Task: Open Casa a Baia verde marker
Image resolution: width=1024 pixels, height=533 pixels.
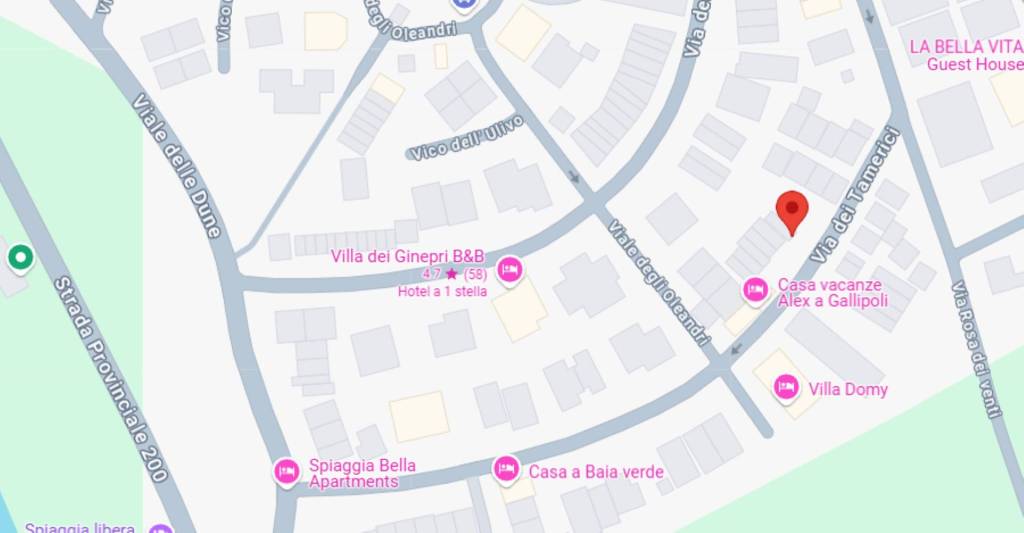Action: point(506,468)
